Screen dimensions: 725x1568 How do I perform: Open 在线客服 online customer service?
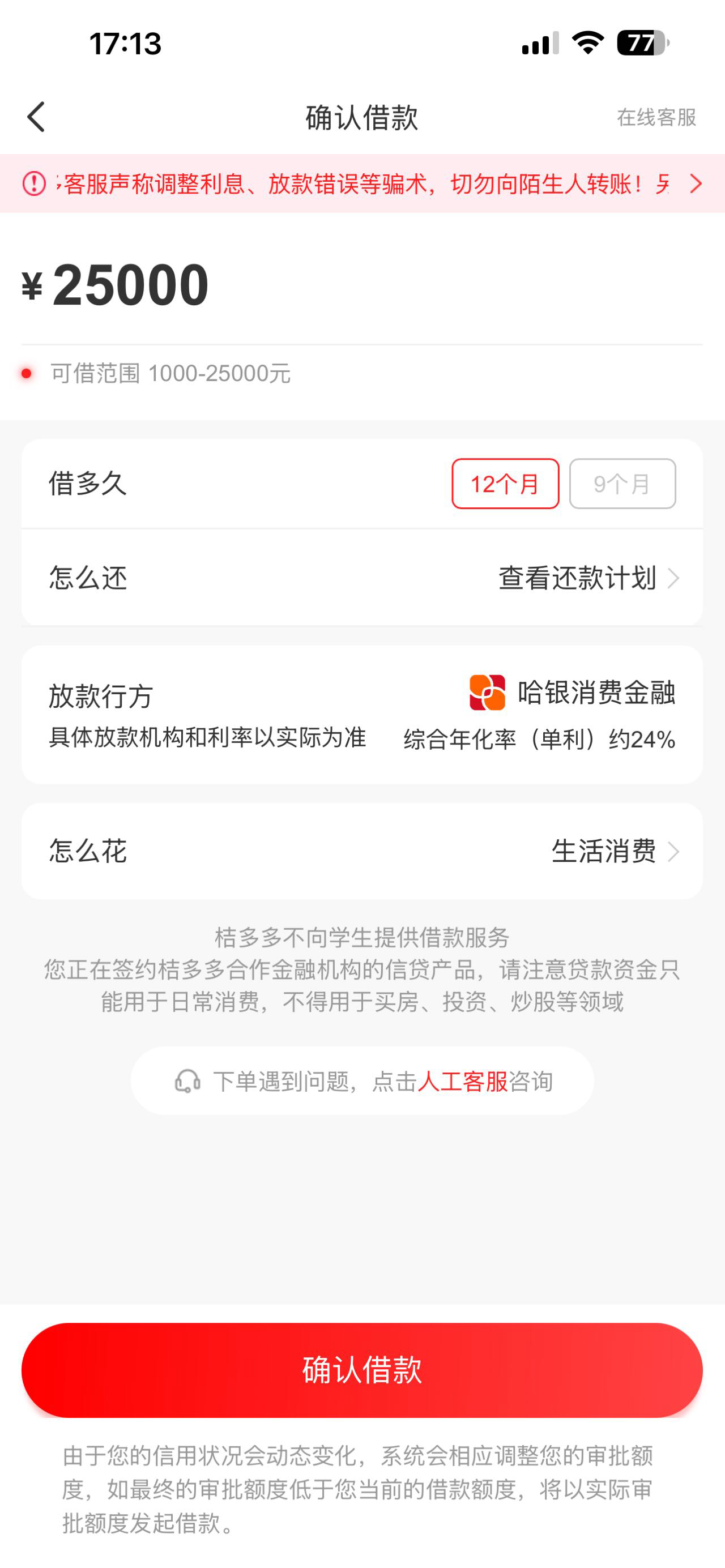coord(656,117)
